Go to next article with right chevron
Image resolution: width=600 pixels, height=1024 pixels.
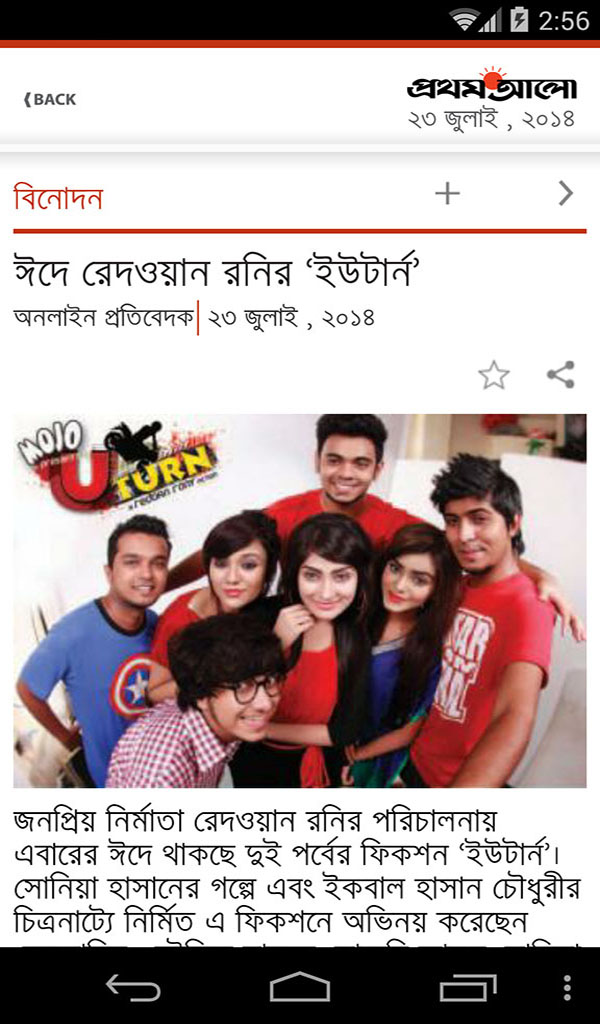click(566, 194)
